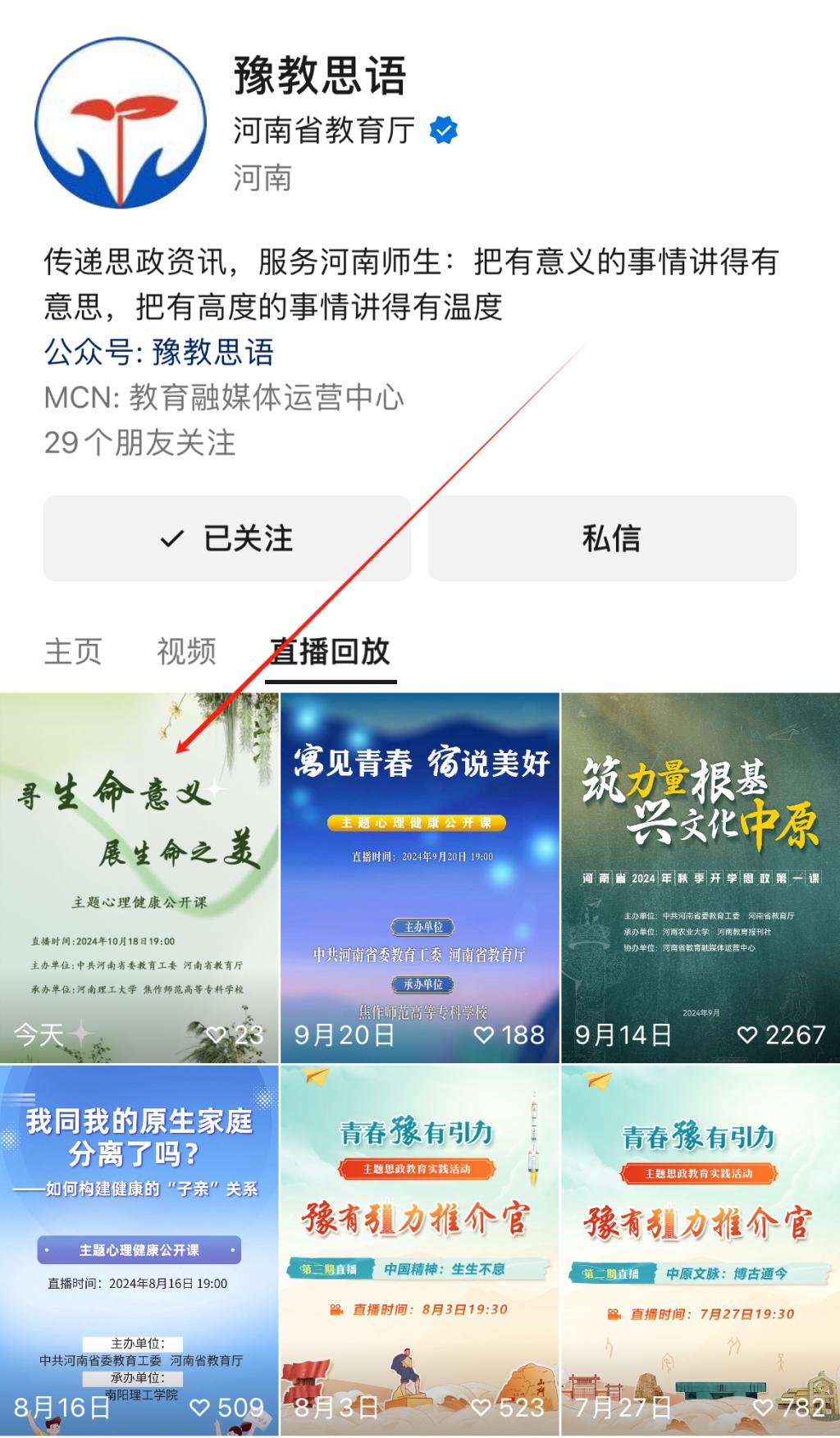Open the 8月16日 原生家庭 replay
The width and height of the screenshot is (840, 1438).
(139, 1250)
